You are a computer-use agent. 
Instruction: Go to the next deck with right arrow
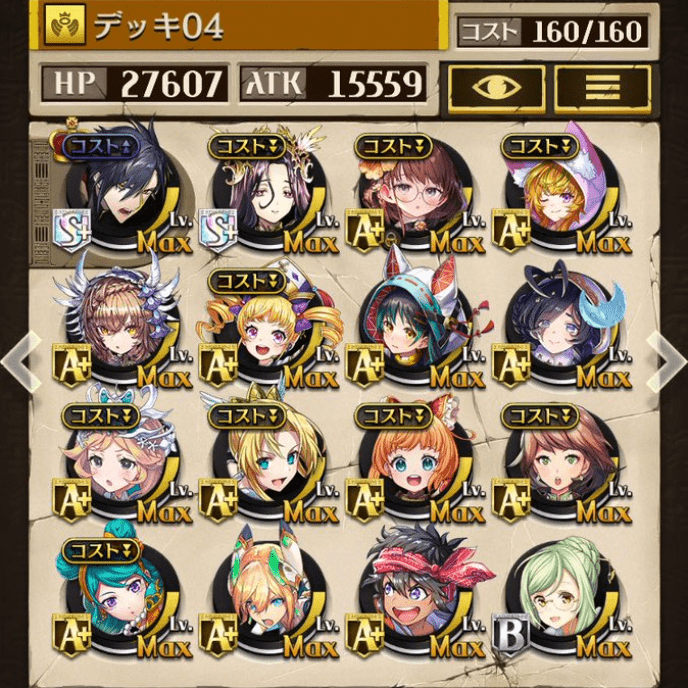pyautogui.click(x=669, y=360)
